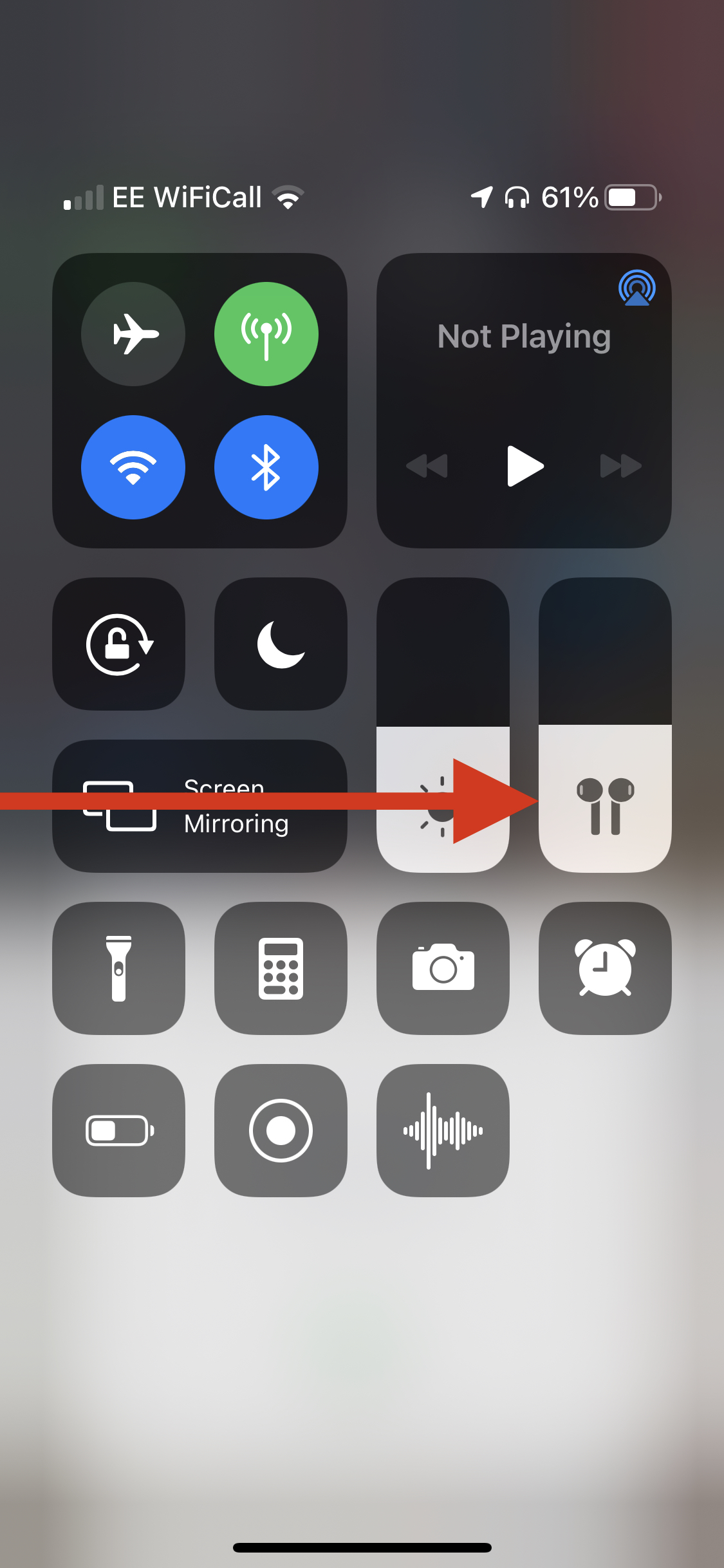724x1568 pixels.
Task: Start playback with the play button
Action: [524, 466]
